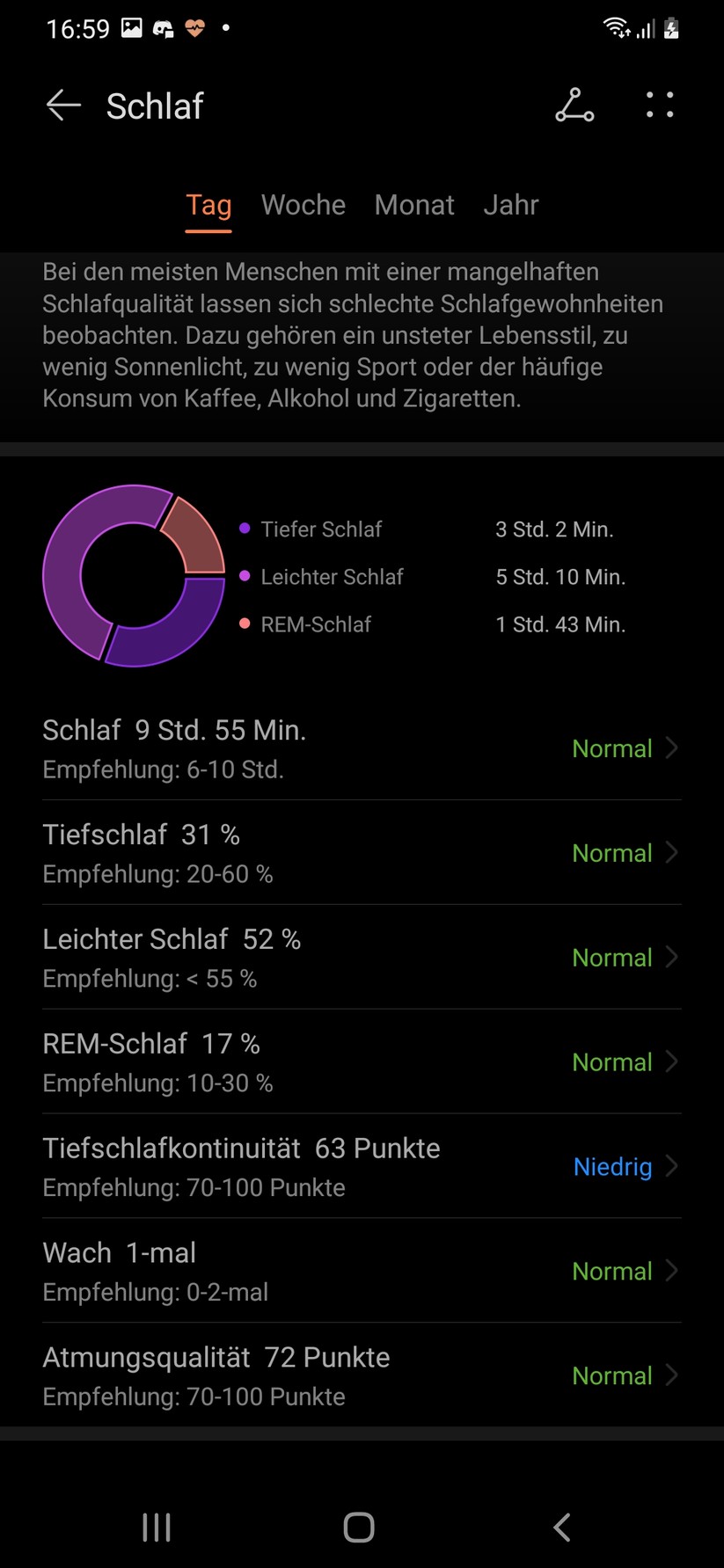The width and height of the screenshot is (724, 1568).
Task: Open the Monat view
Action: coord(414,205)
